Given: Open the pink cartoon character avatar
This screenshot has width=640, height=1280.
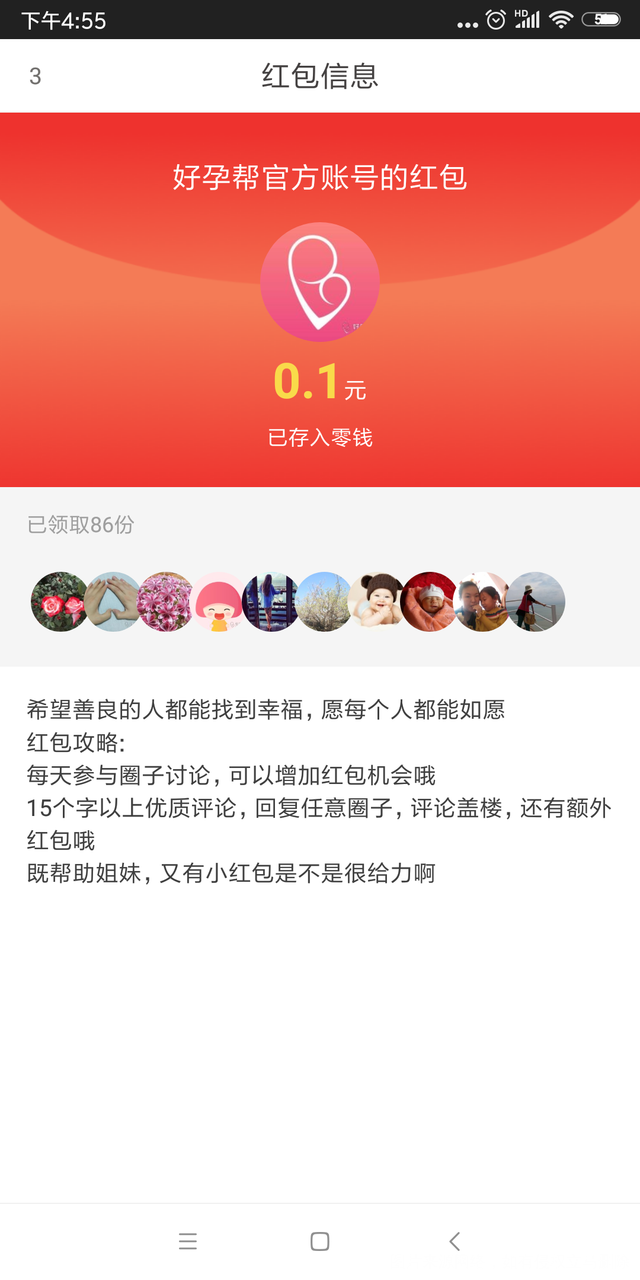Looking at the screenshot, I should click(x=218, y=601).
